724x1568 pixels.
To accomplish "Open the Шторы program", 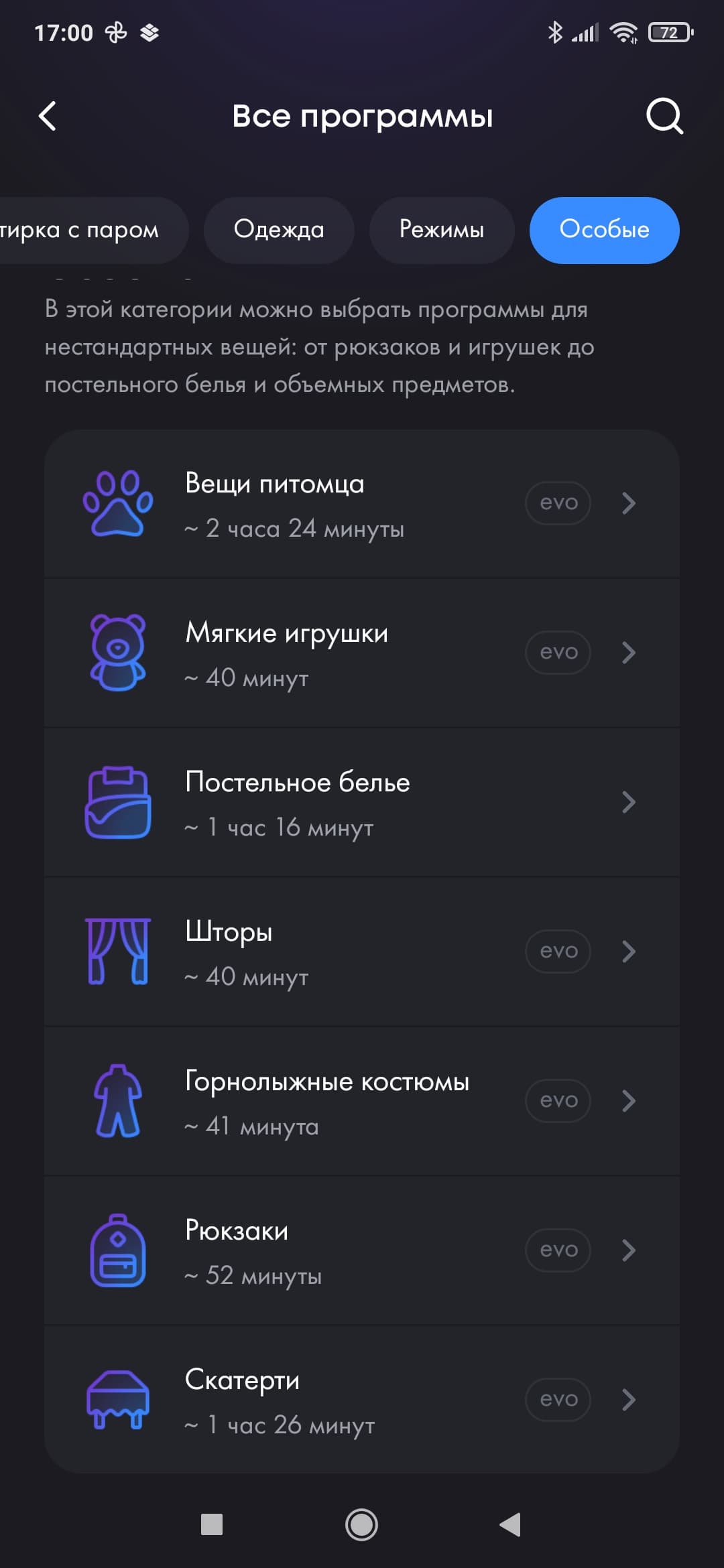I will point(362,952).
